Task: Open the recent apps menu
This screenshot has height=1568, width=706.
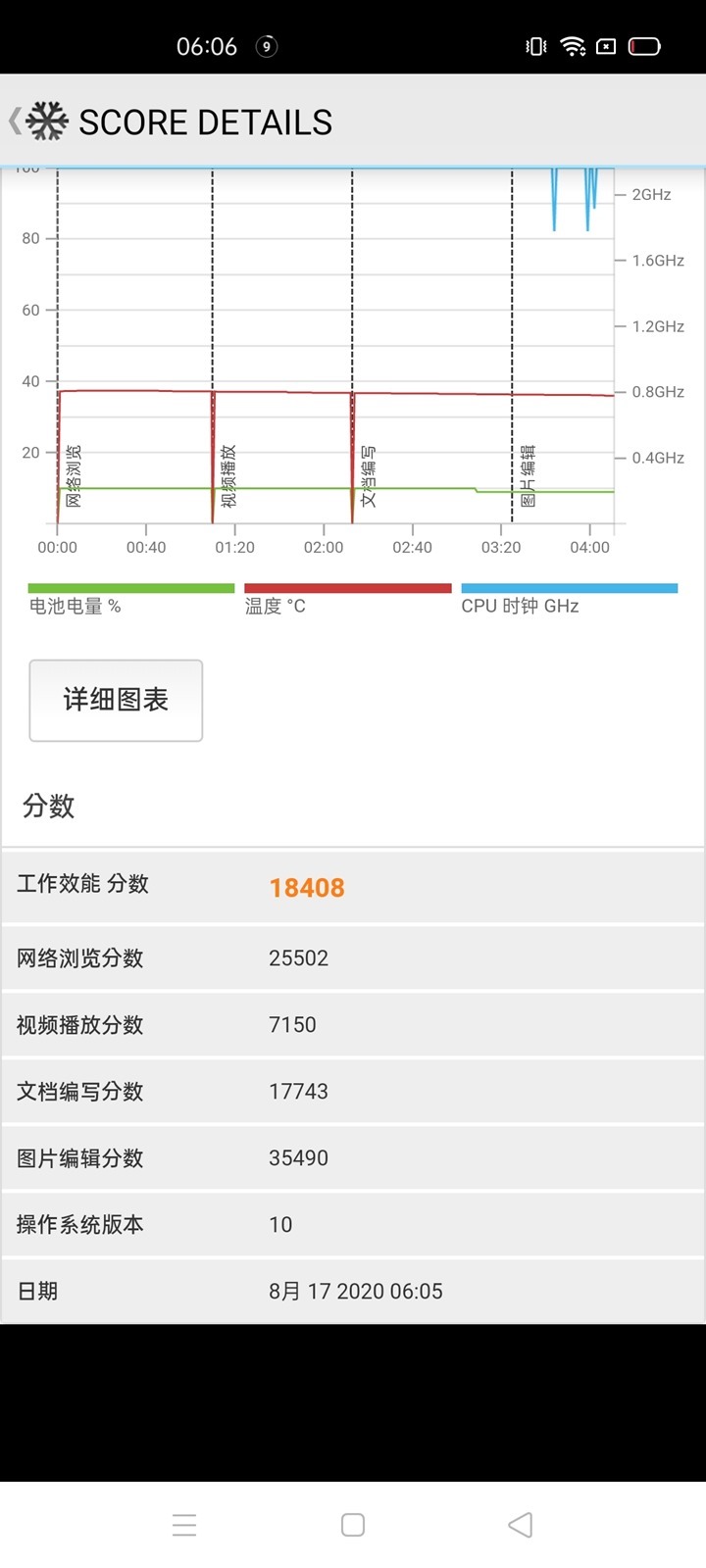Action: coord(184,1525)
